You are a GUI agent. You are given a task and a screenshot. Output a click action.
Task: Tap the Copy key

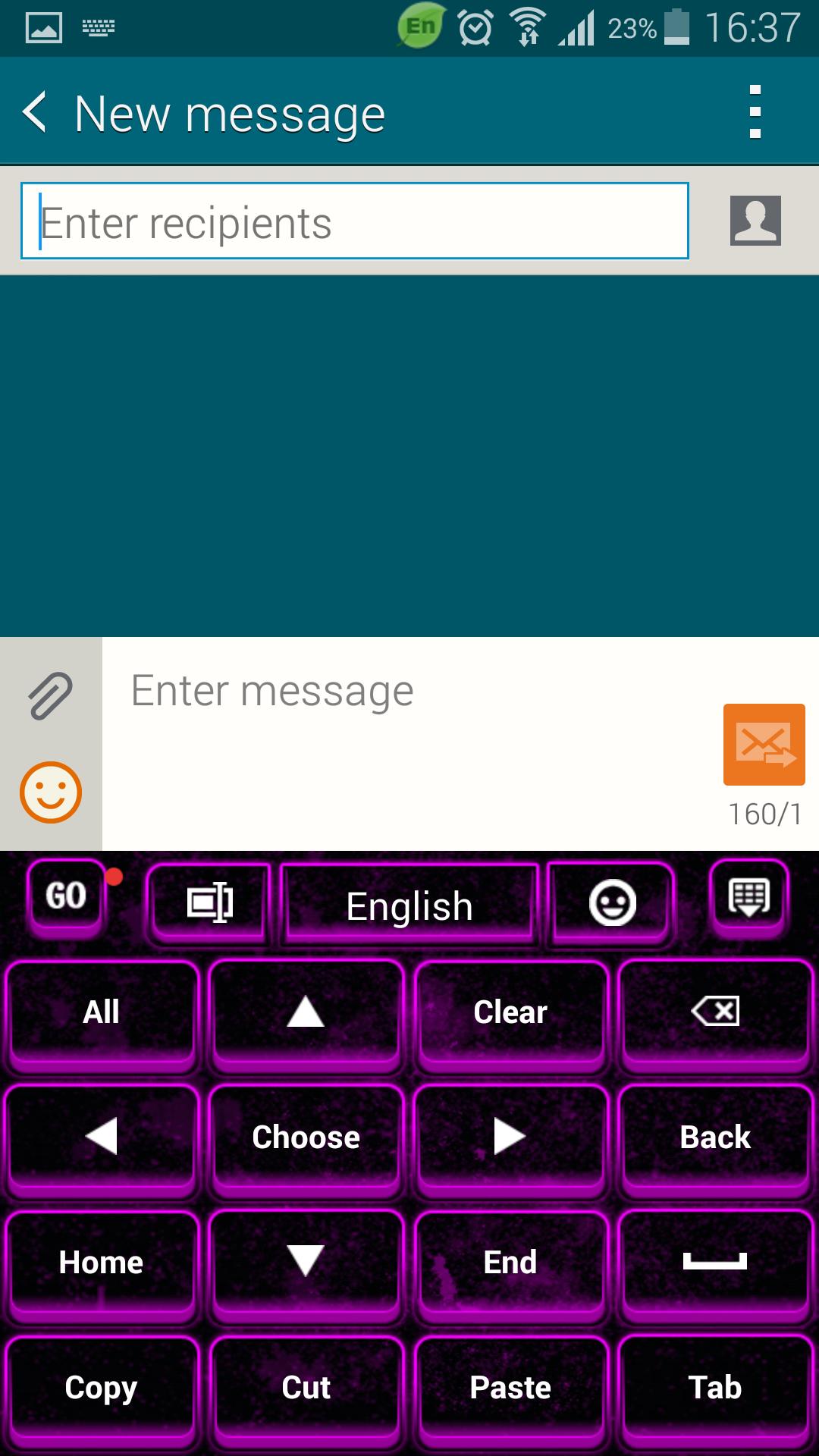[102, 1388]
